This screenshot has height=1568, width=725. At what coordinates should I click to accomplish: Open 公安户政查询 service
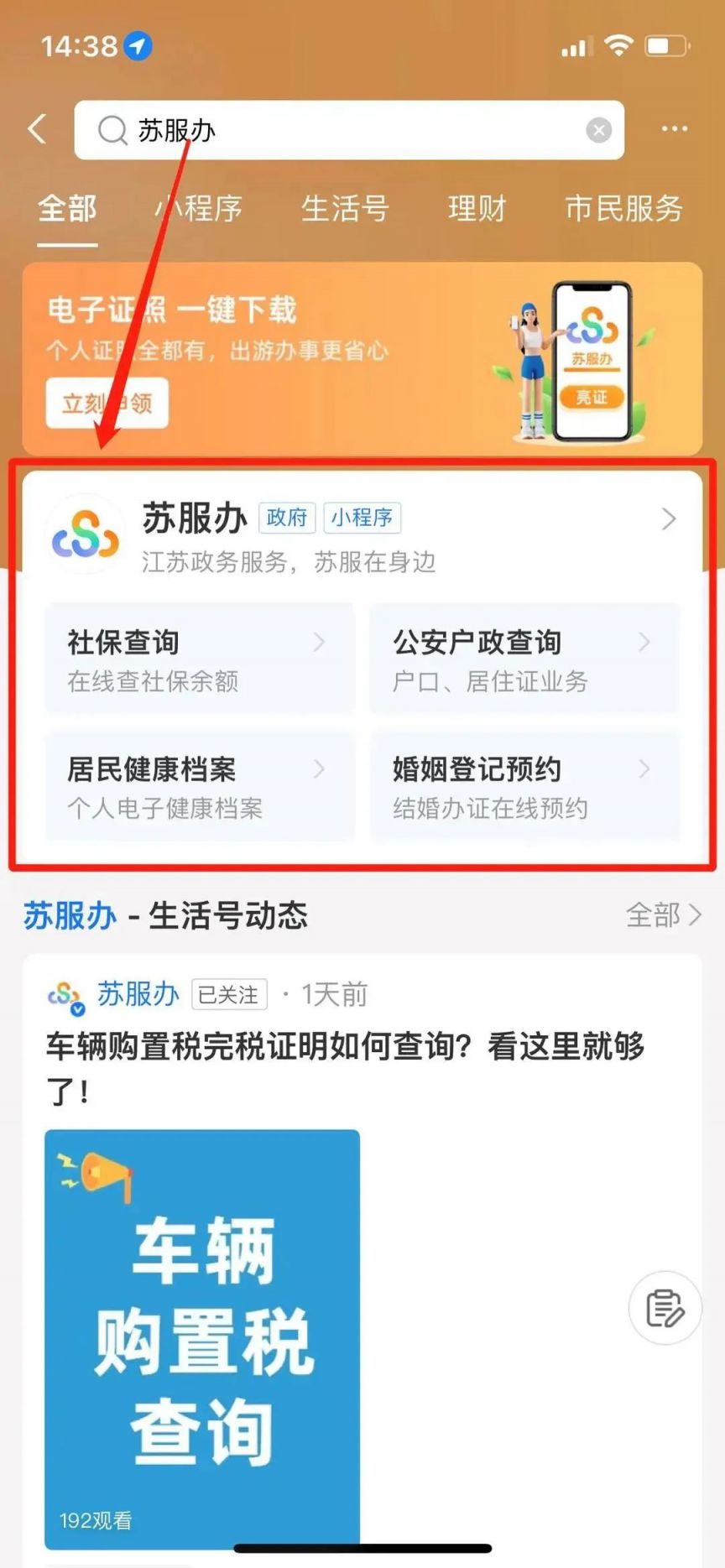(x=524, y=659)
